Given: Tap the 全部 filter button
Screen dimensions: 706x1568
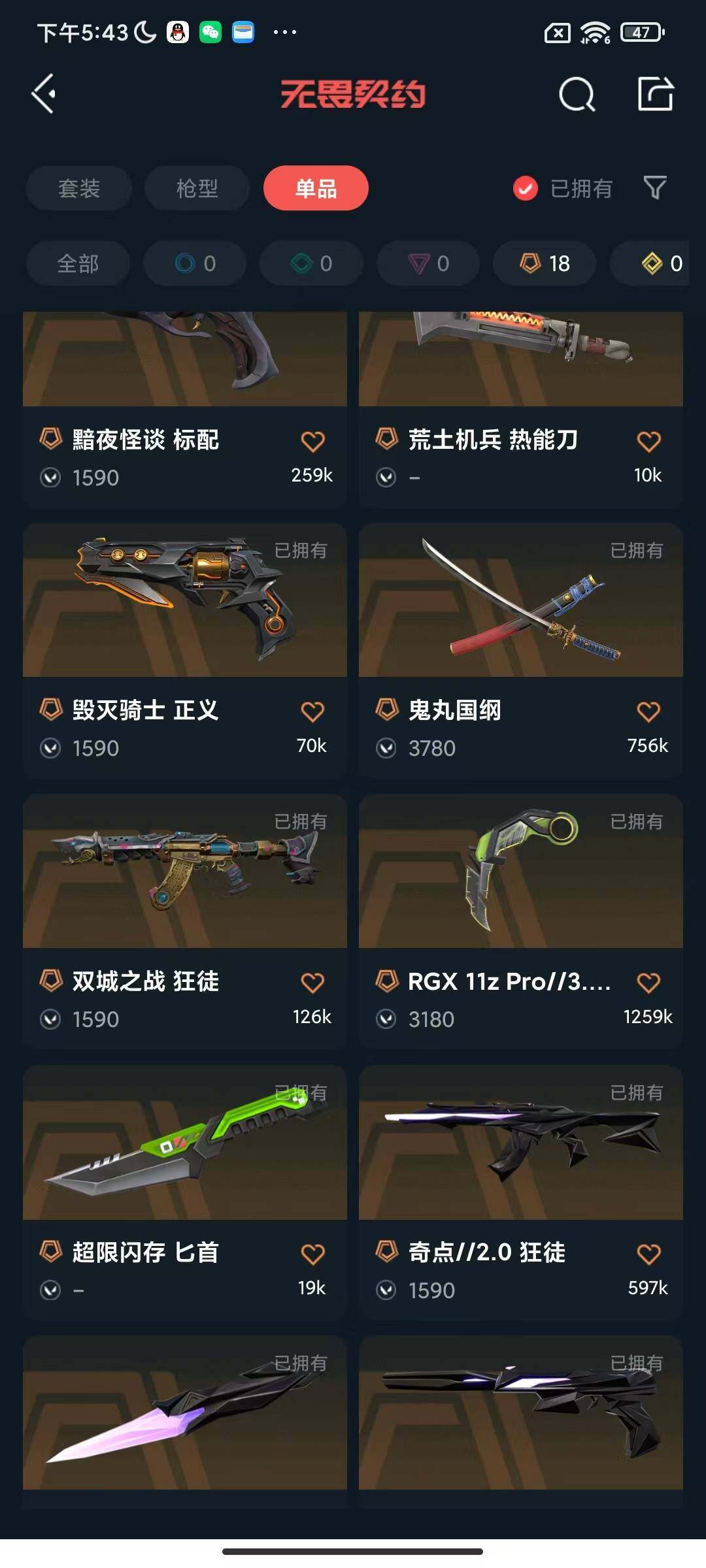Looking at the screenshot, I should (78, 263).
